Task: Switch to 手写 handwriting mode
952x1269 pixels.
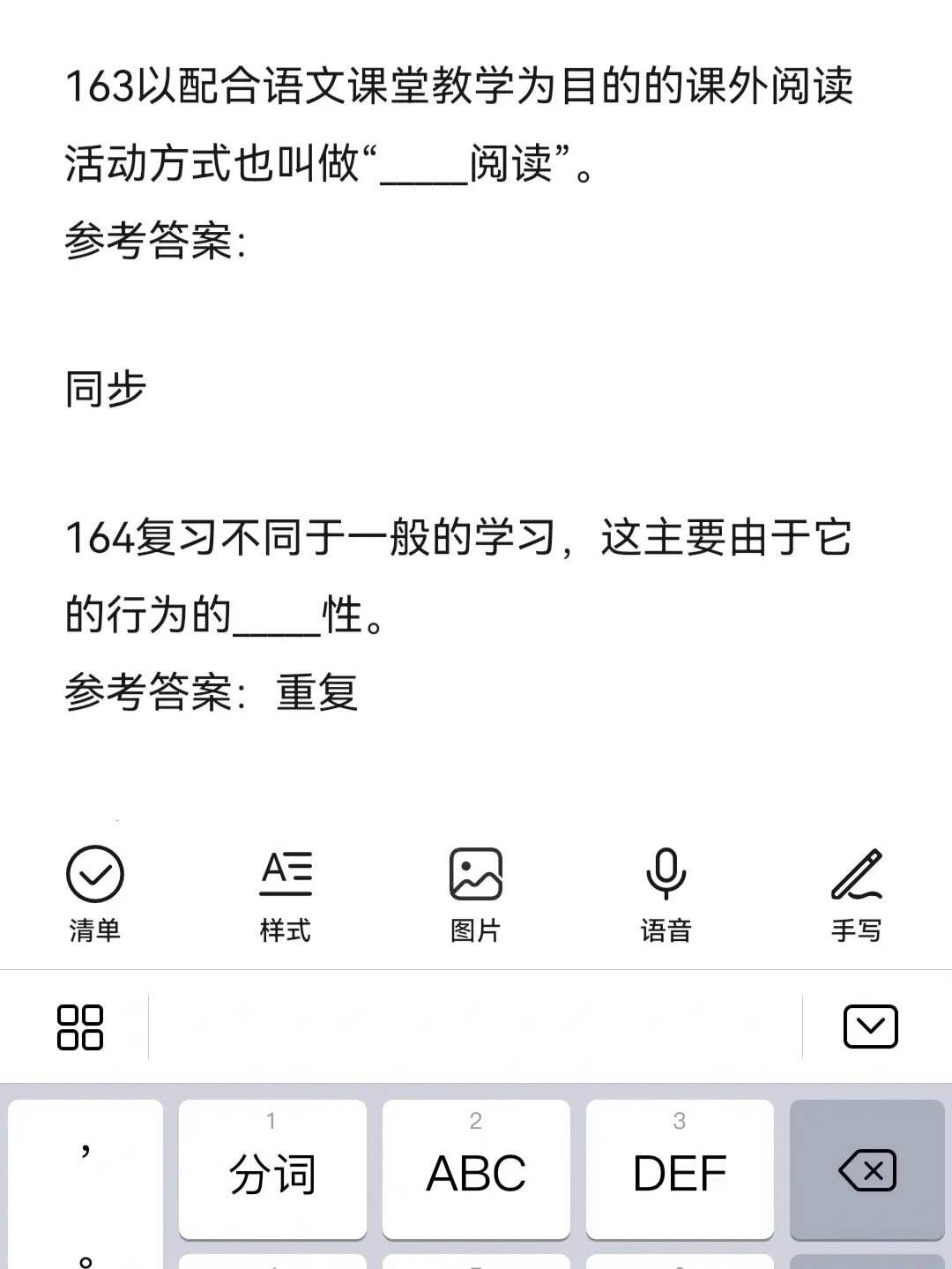Action: pos(856,892)
